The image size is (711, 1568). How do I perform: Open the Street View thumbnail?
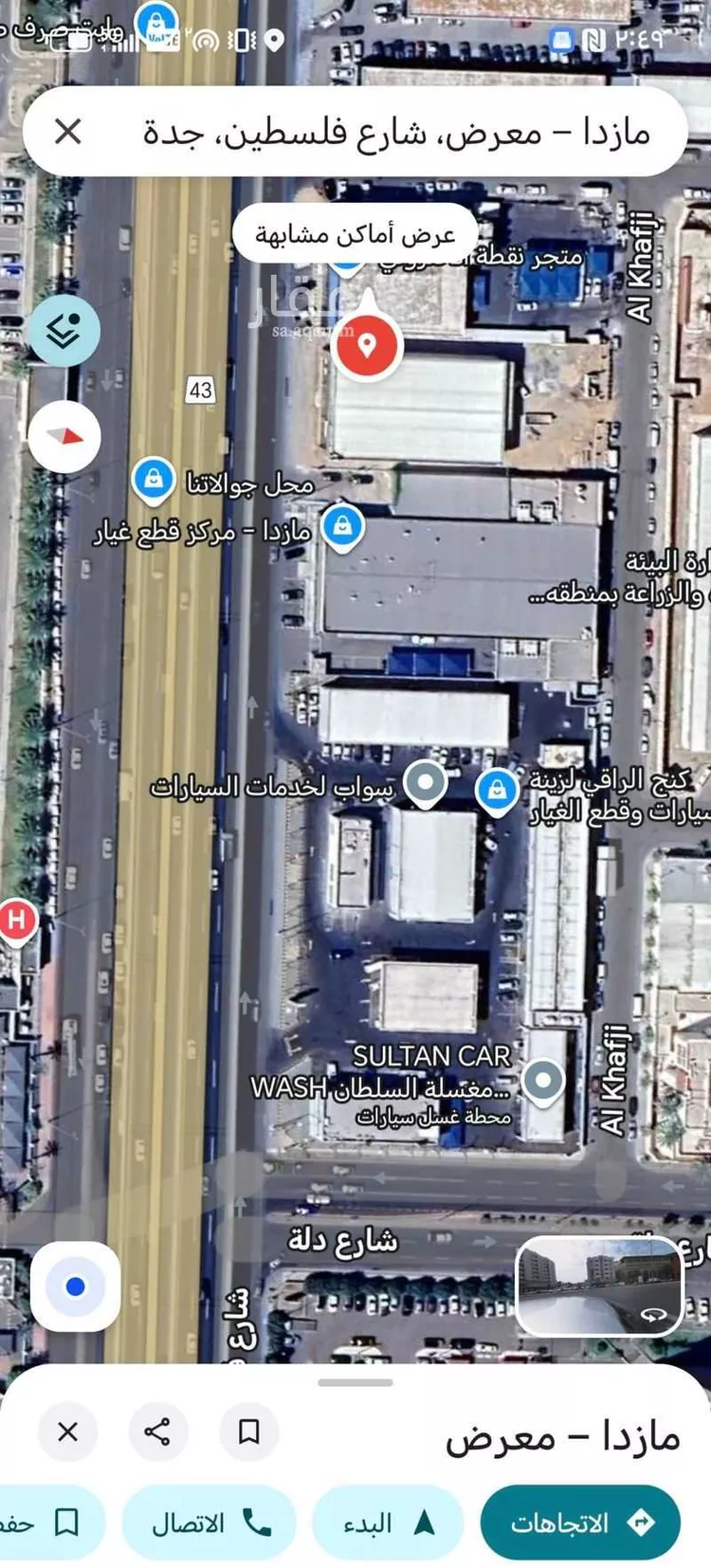[599, 1286]
